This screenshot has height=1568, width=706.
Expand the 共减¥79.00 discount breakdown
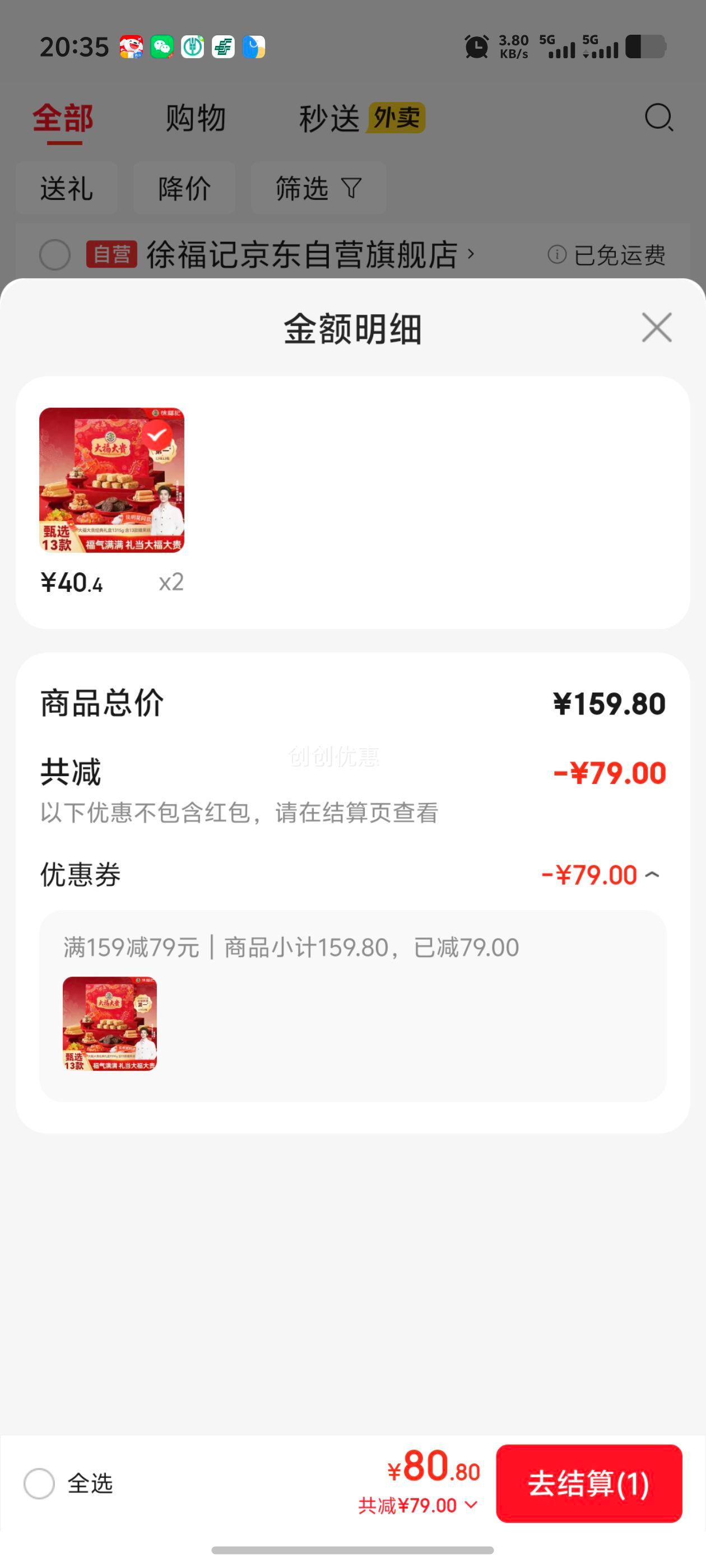(x=414, y=1505)
